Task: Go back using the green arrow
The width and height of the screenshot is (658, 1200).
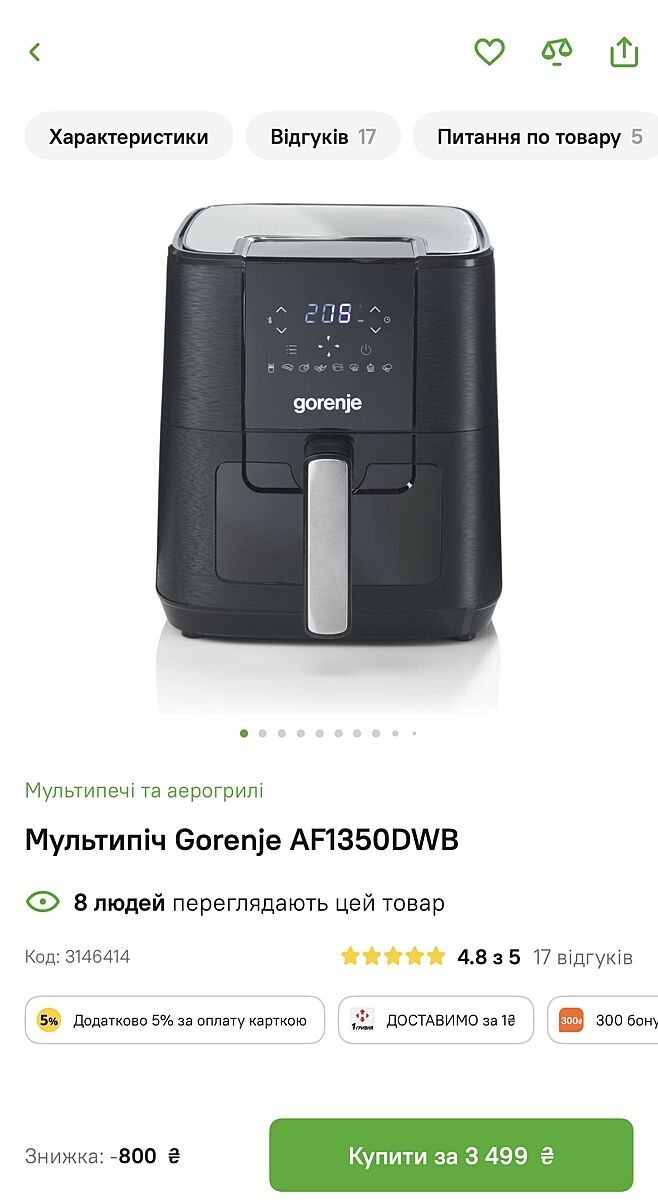Action: (x=35, y=52)
